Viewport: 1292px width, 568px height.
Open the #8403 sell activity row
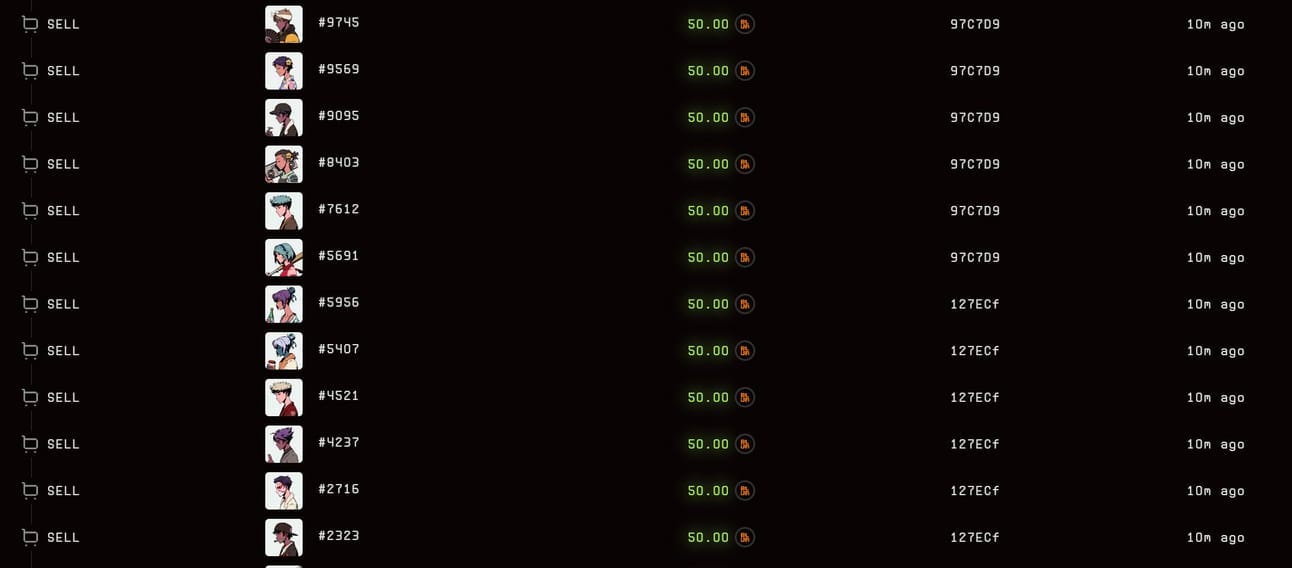coord(338,163)
